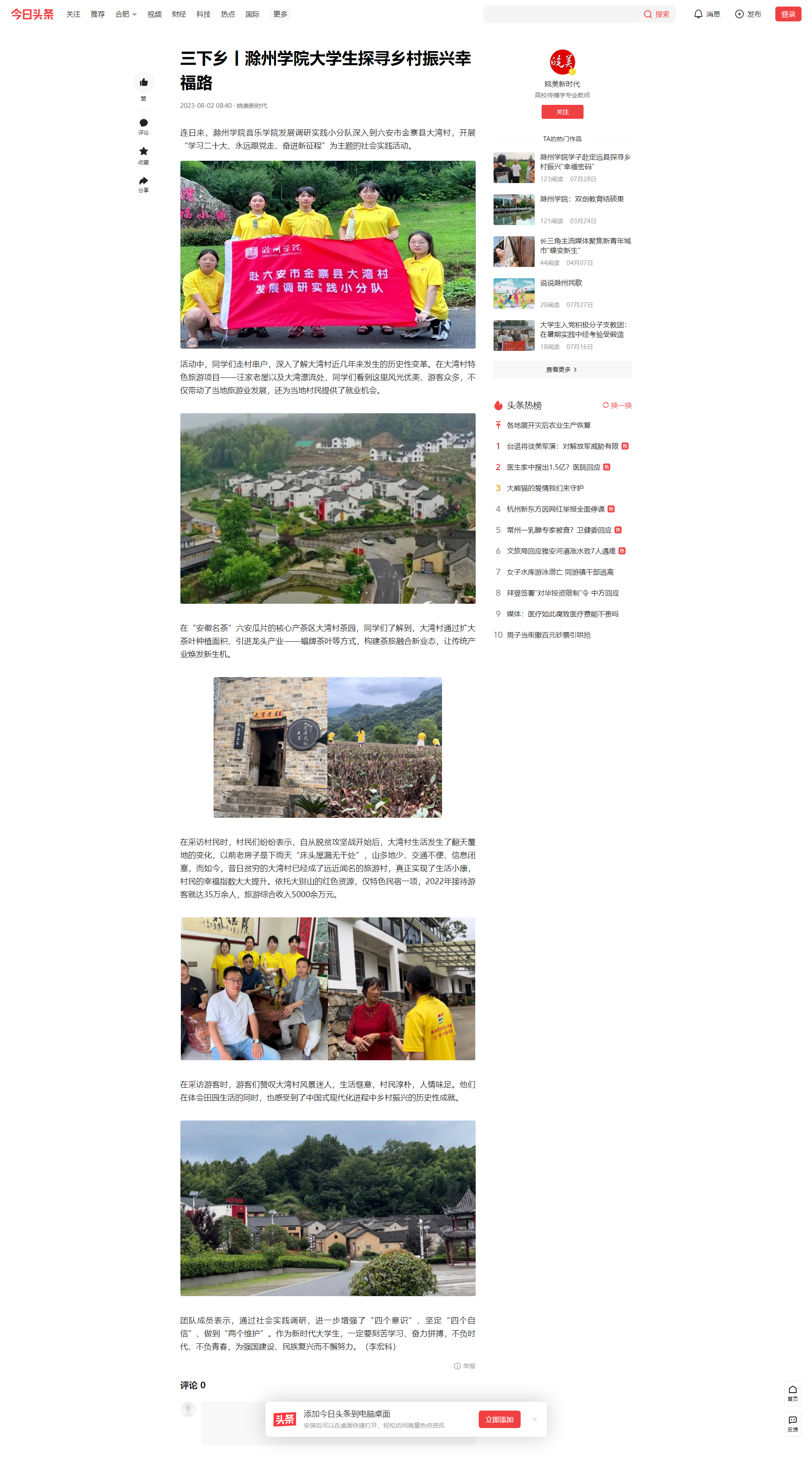The image size is (812, 1463).
Task: Open 更多 channels in top navigation
Action: tap(280, 14)
